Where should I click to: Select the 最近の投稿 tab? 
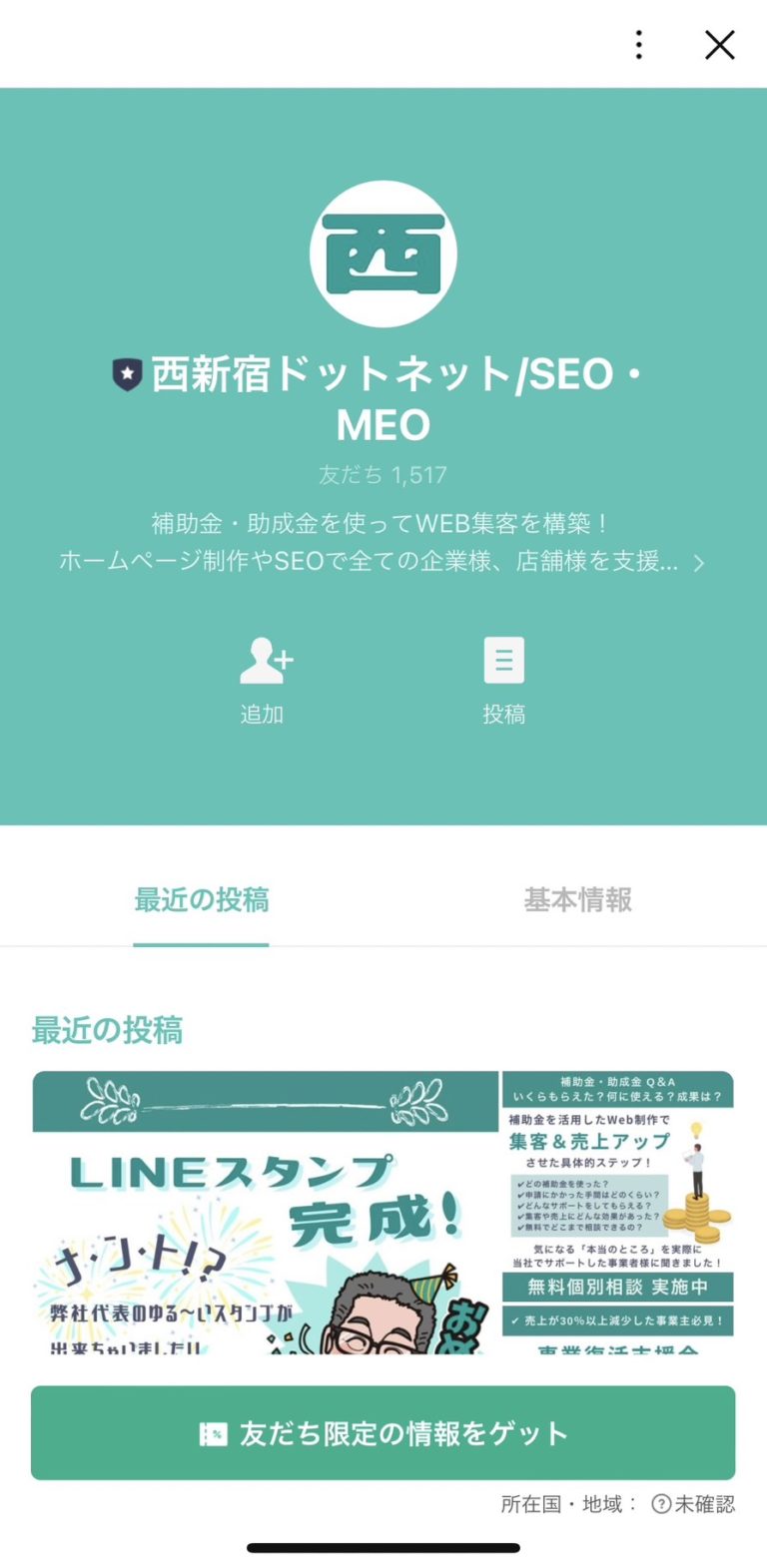click(x=200, y=899)
